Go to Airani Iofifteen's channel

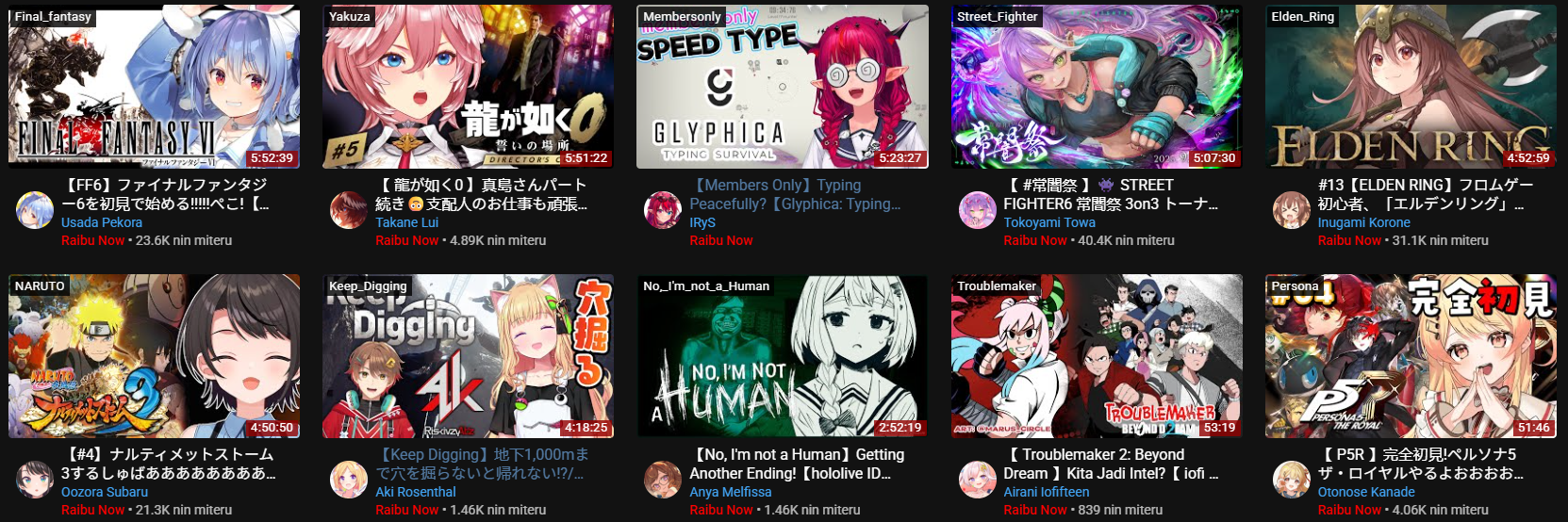tap(1046, 492)
